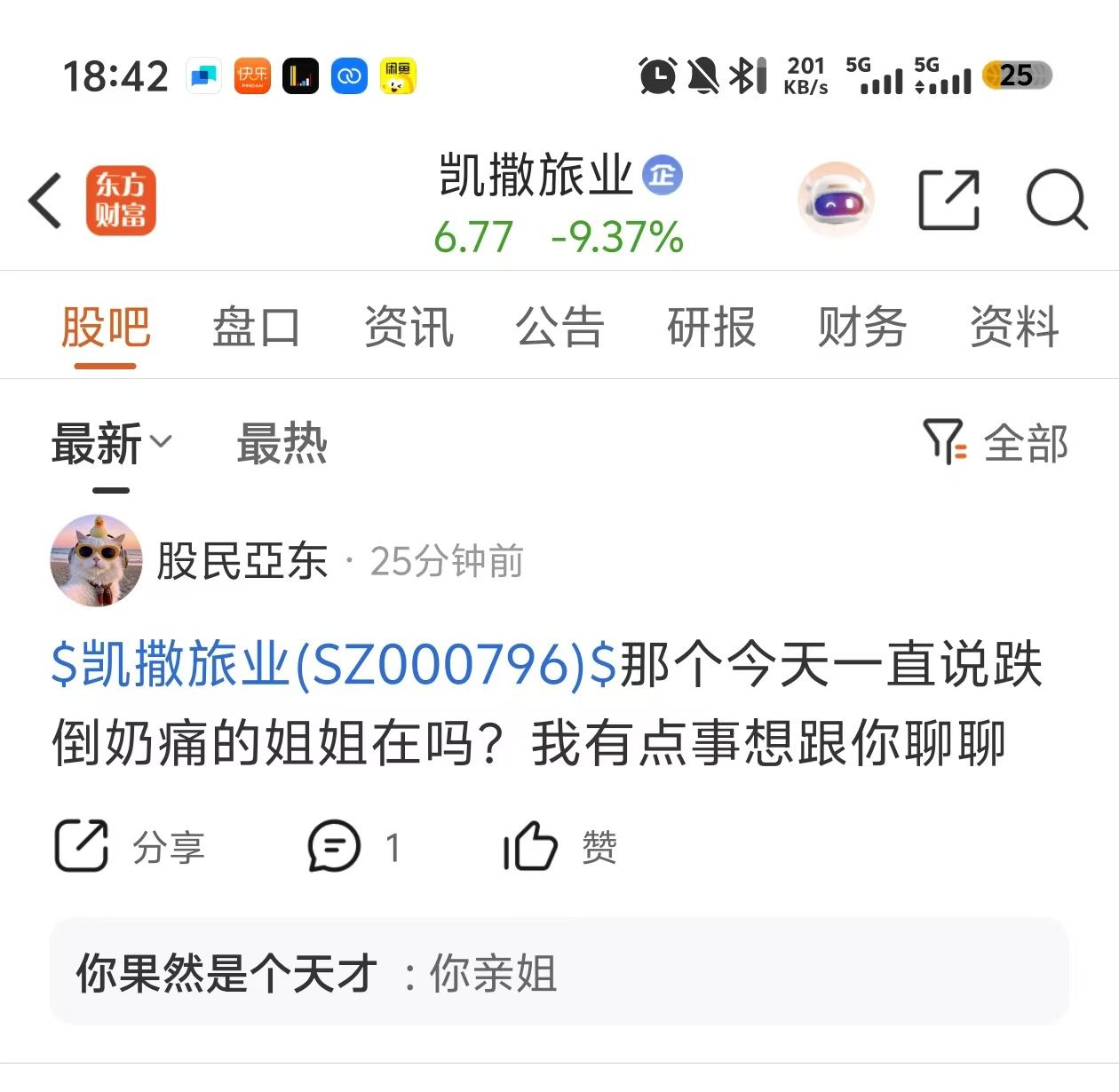Open the 公告 tab
The image size is (1119, 1092).
(559, 327)
